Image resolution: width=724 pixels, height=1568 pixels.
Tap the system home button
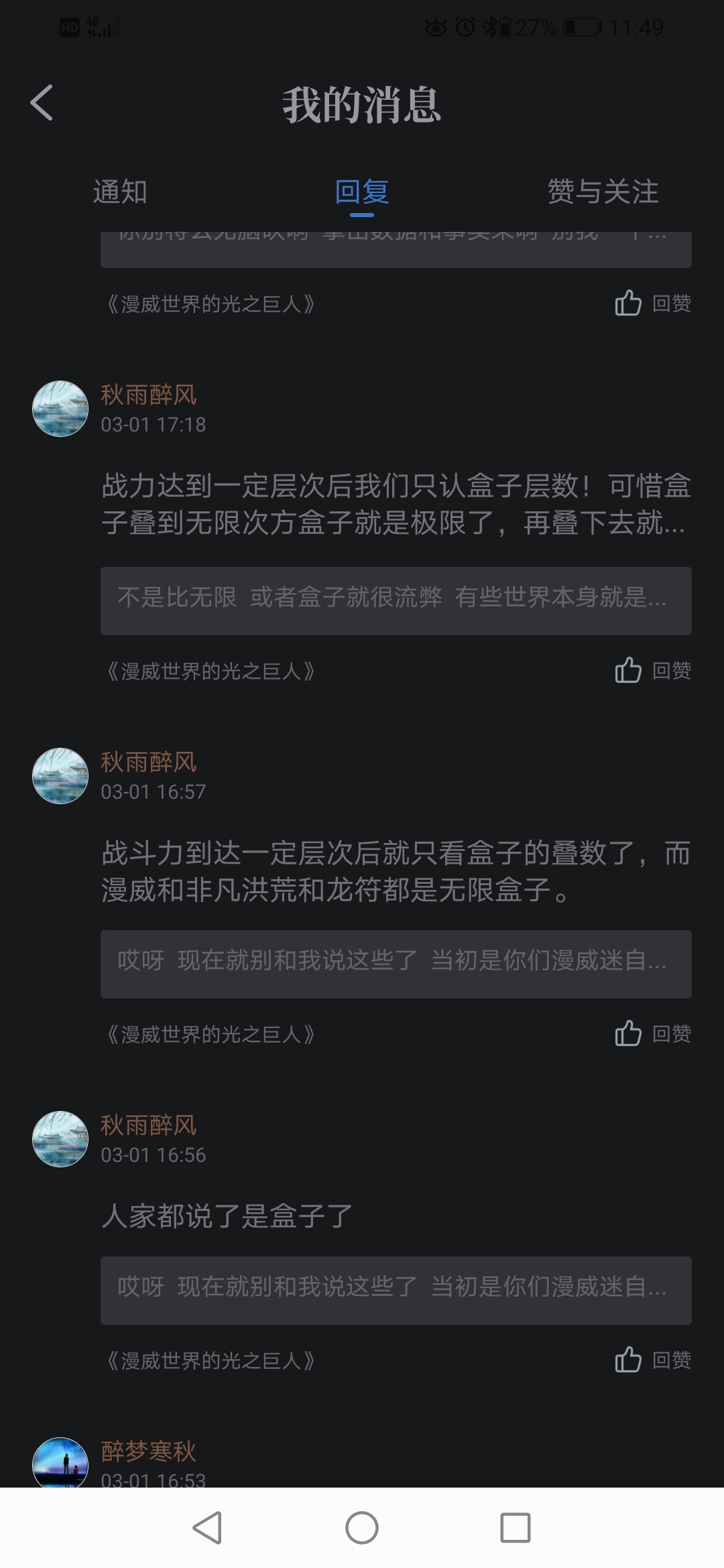[x=362, y=1528]
